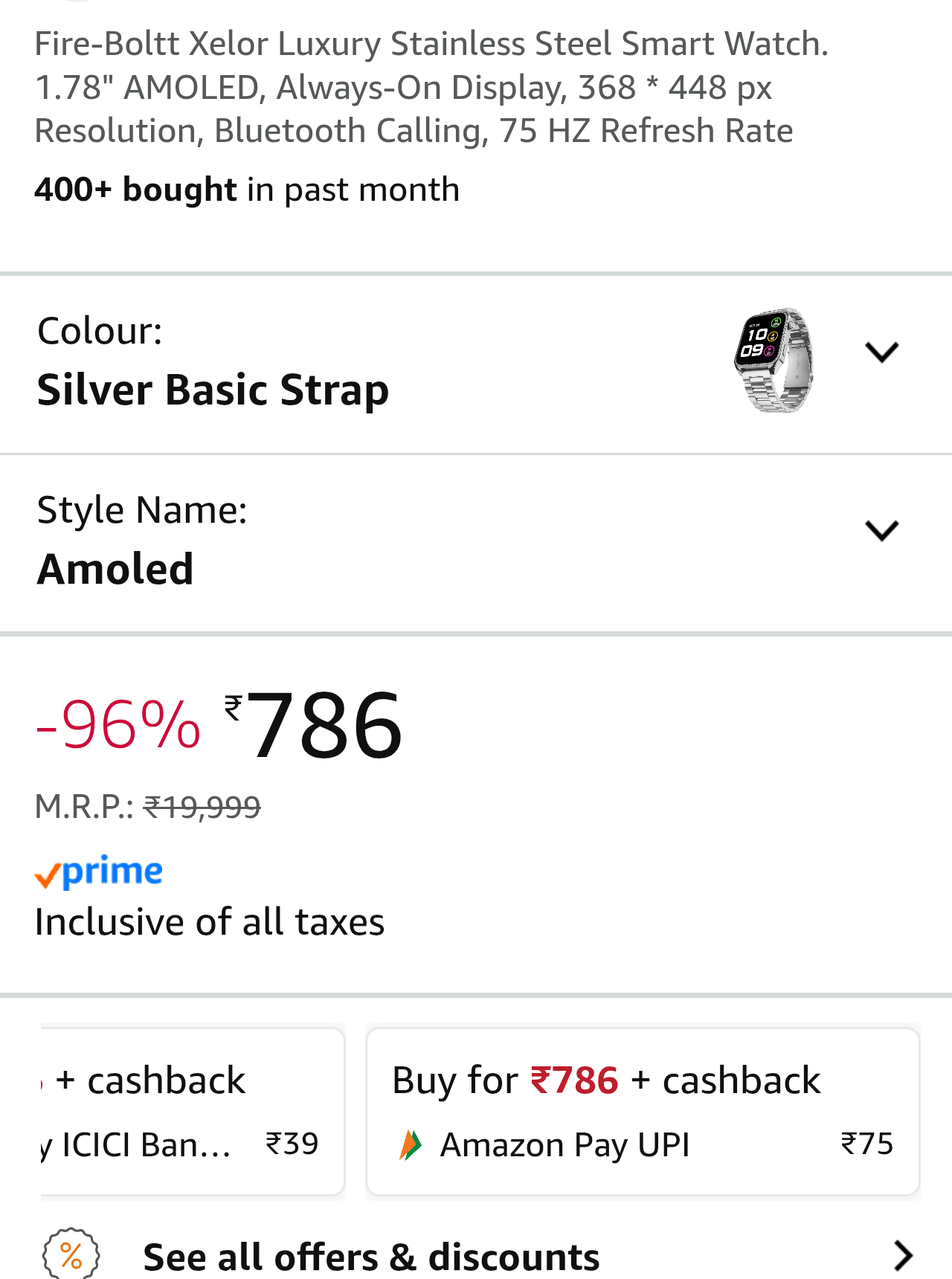Expand the Style Name dropdown
952x1279 pixels.
881,529
